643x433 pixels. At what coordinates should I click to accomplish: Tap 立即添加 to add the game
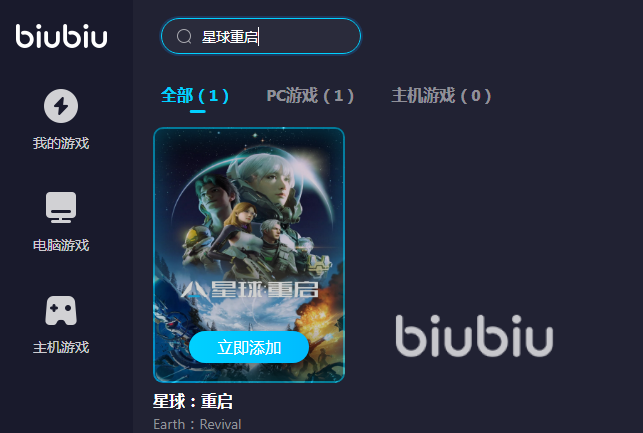[249, 348]
